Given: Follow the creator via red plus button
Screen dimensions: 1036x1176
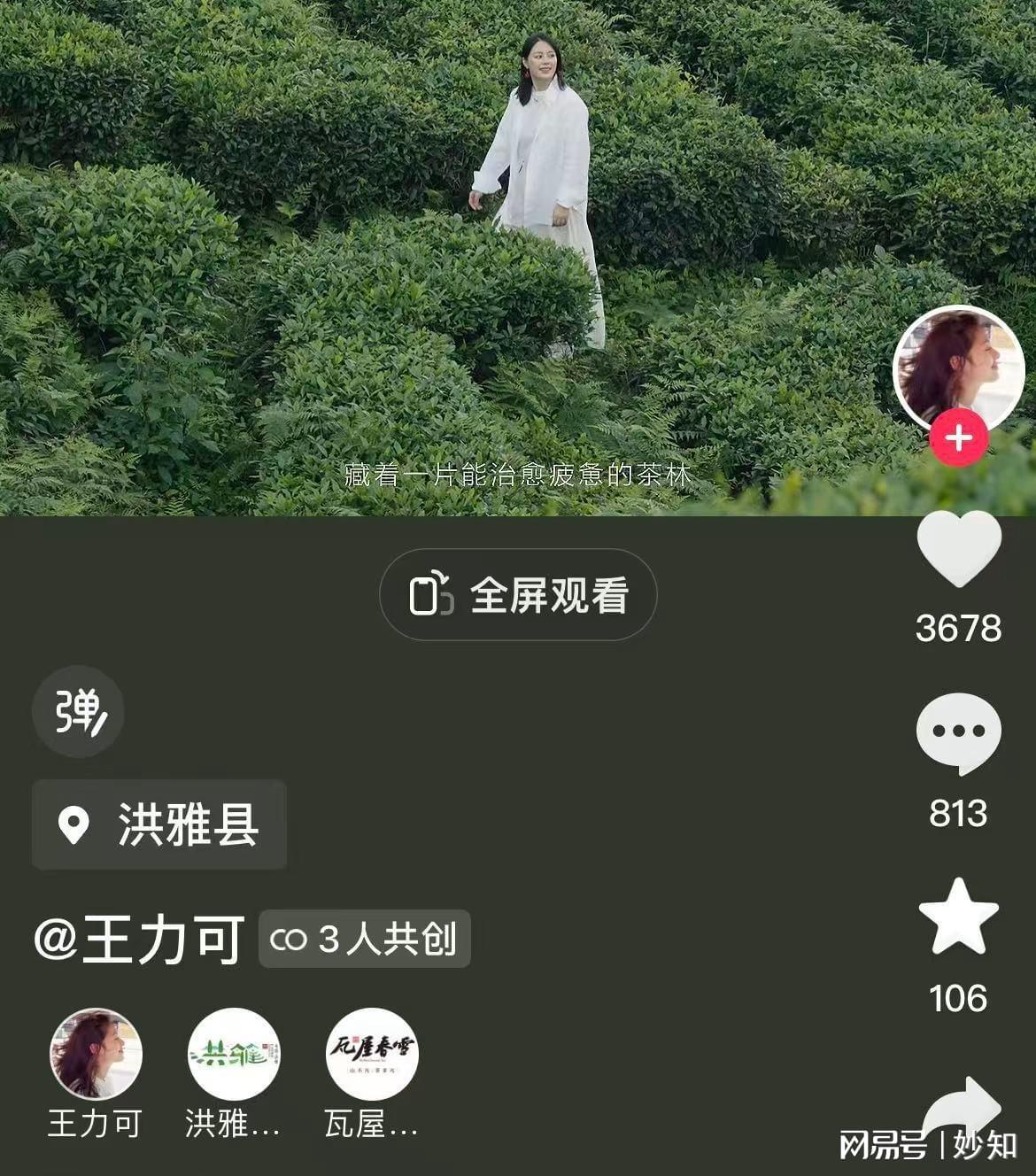Looking at the screenshot, I should coord(959,437).
